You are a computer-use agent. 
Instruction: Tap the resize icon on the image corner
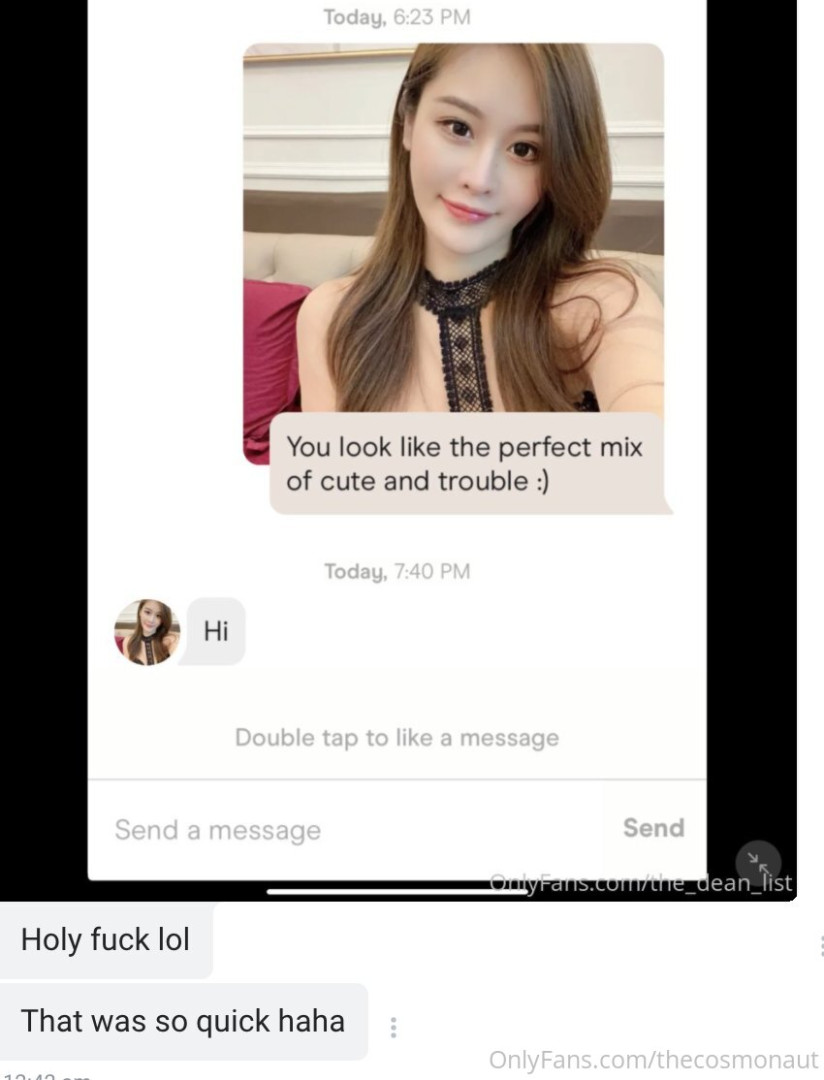click(758, 861)
